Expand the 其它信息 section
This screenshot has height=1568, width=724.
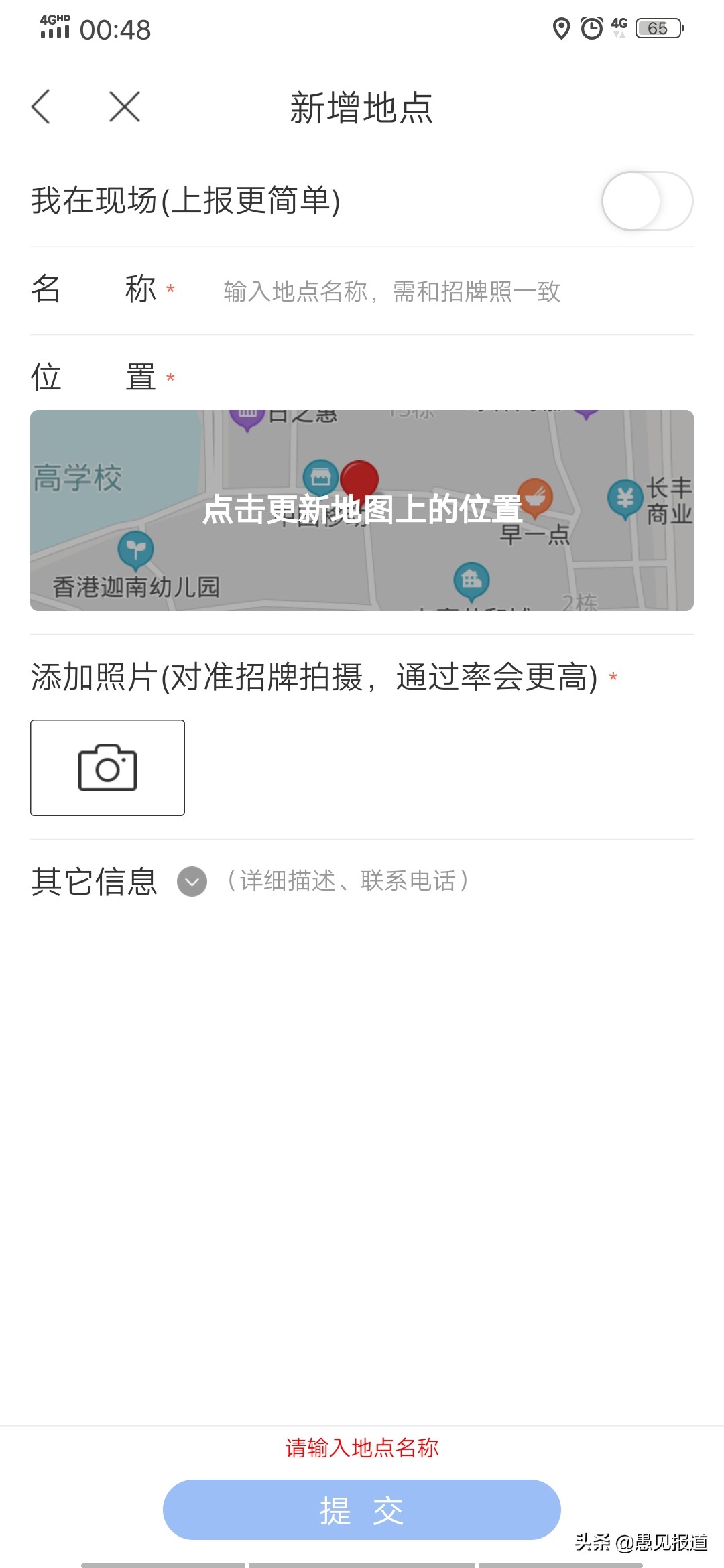(x=192, y=881)
